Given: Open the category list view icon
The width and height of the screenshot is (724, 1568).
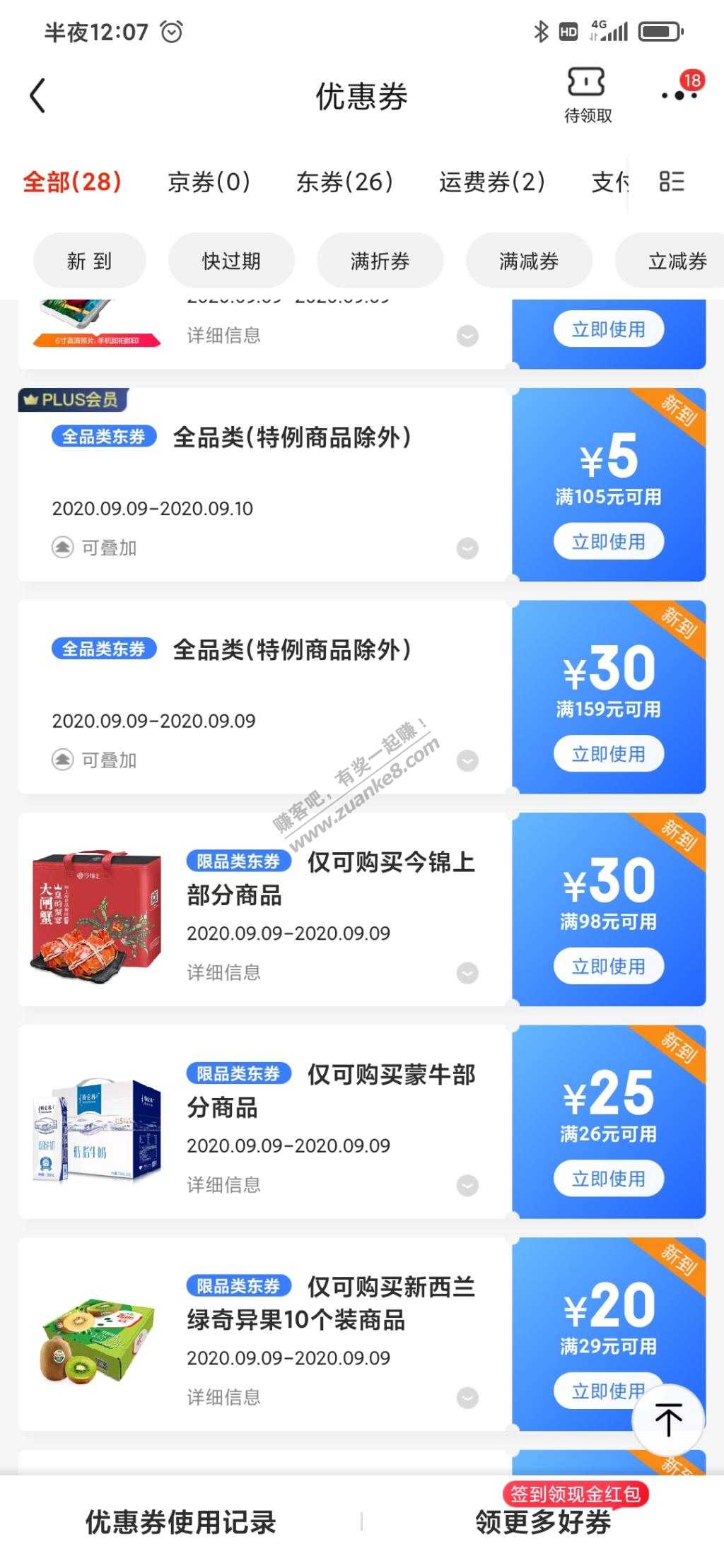Looking at the screenshot, I should (x=671, y=182).
